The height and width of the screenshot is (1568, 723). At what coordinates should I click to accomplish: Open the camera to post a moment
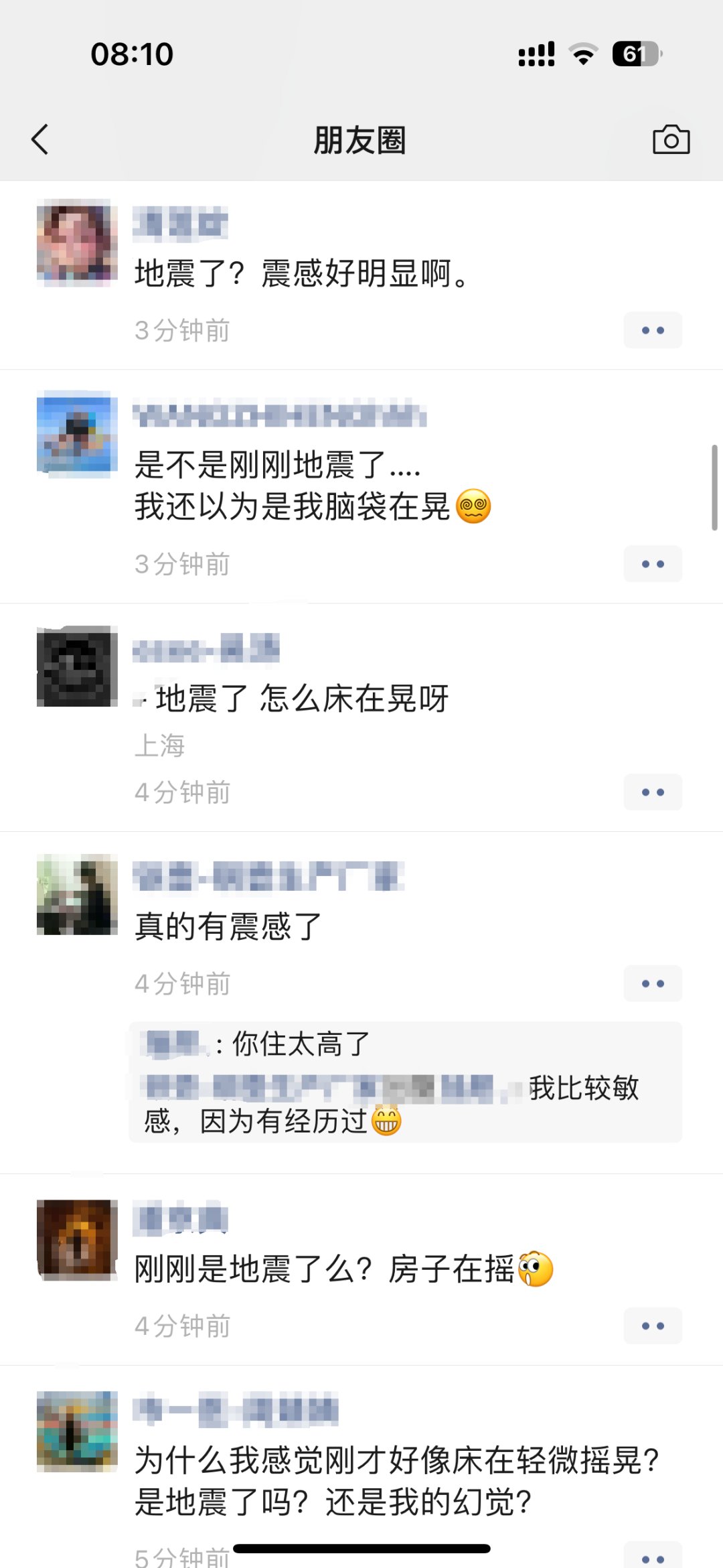671,139
